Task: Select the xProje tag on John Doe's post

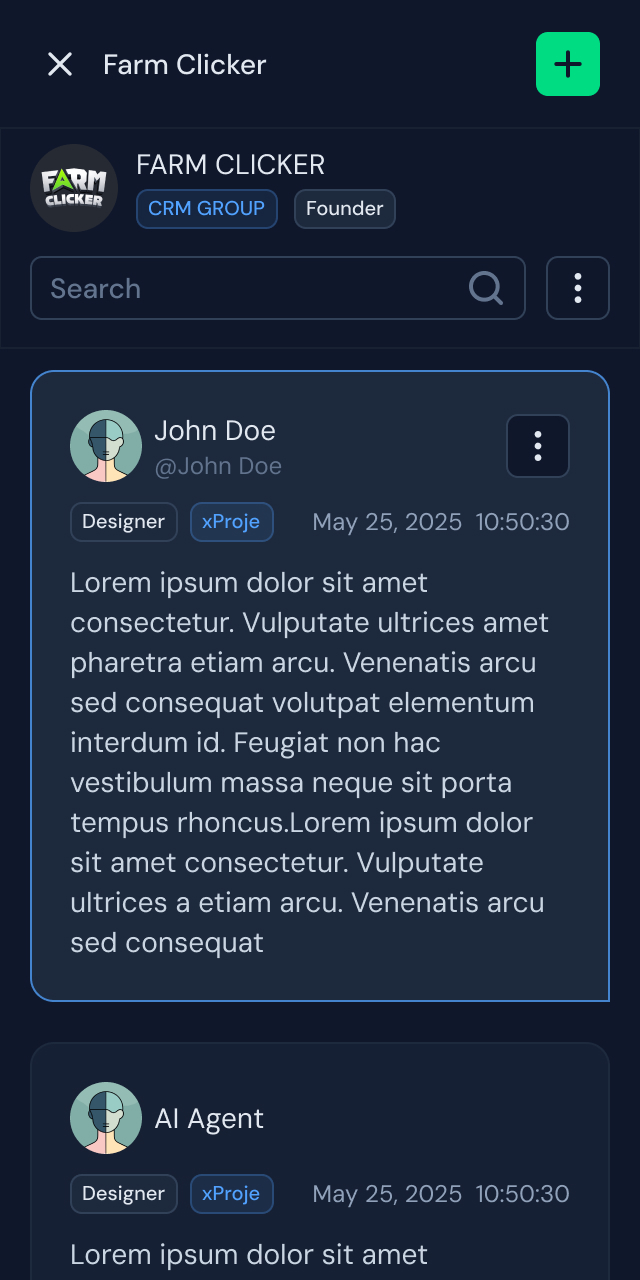Action: click(231, 522)
